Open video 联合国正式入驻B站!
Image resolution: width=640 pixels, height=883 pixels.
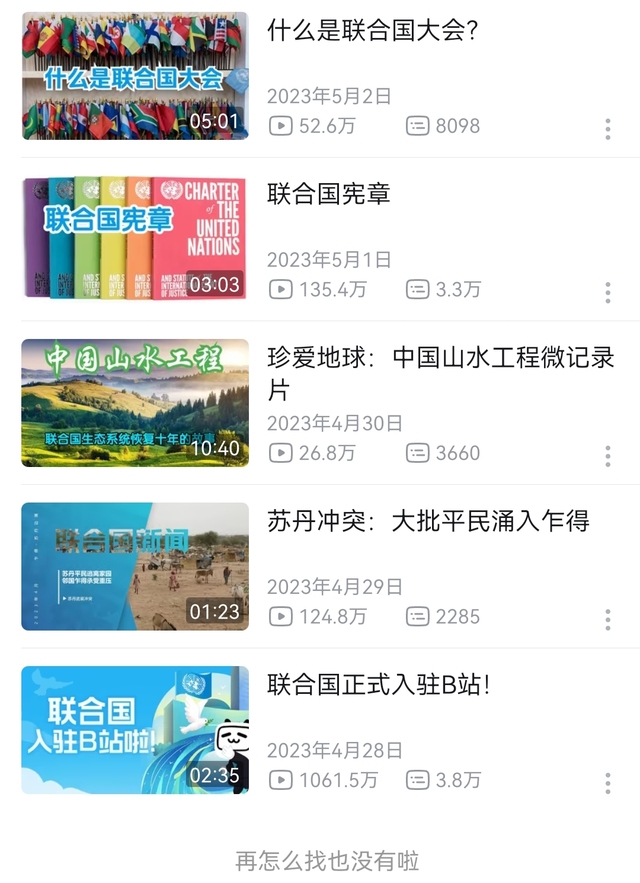(x=135, y=730)
